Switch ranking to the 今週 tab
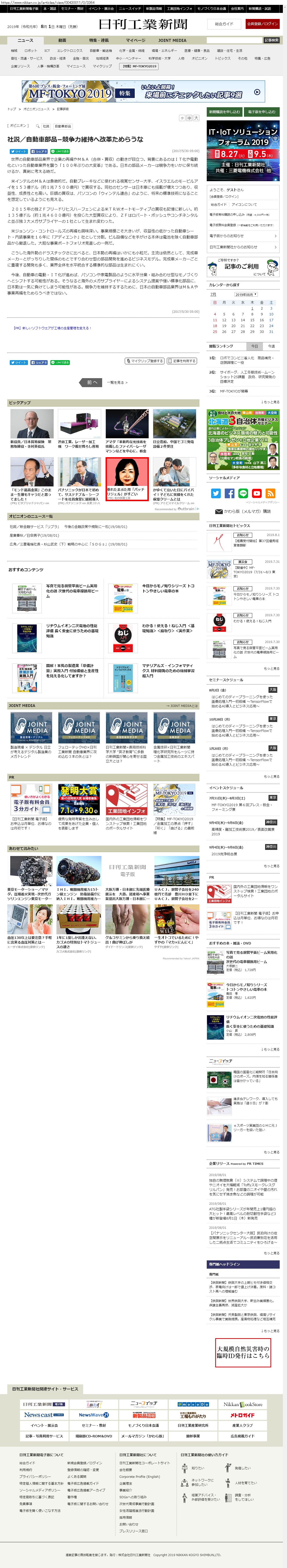This screenshot has width=287, height=1568. click(271, 346)
